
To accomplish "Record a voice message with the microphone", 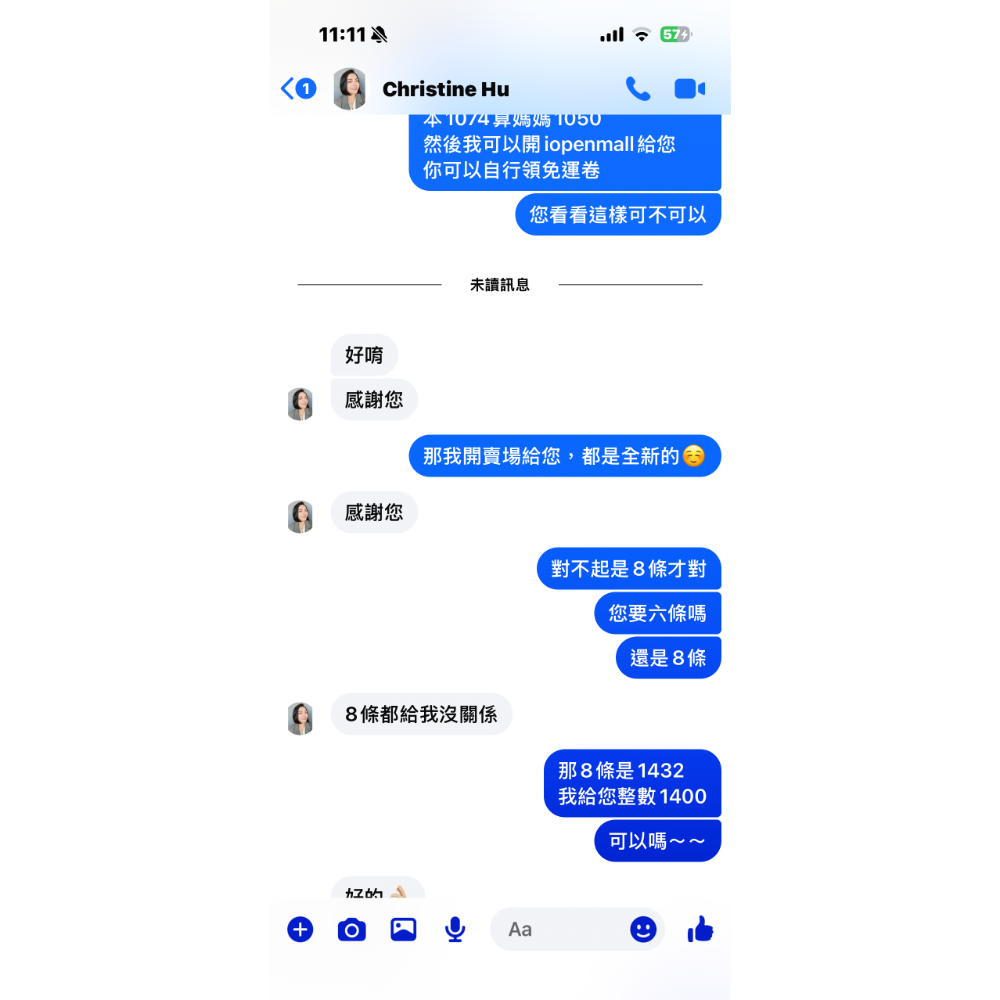I will [x=455, y=930].
